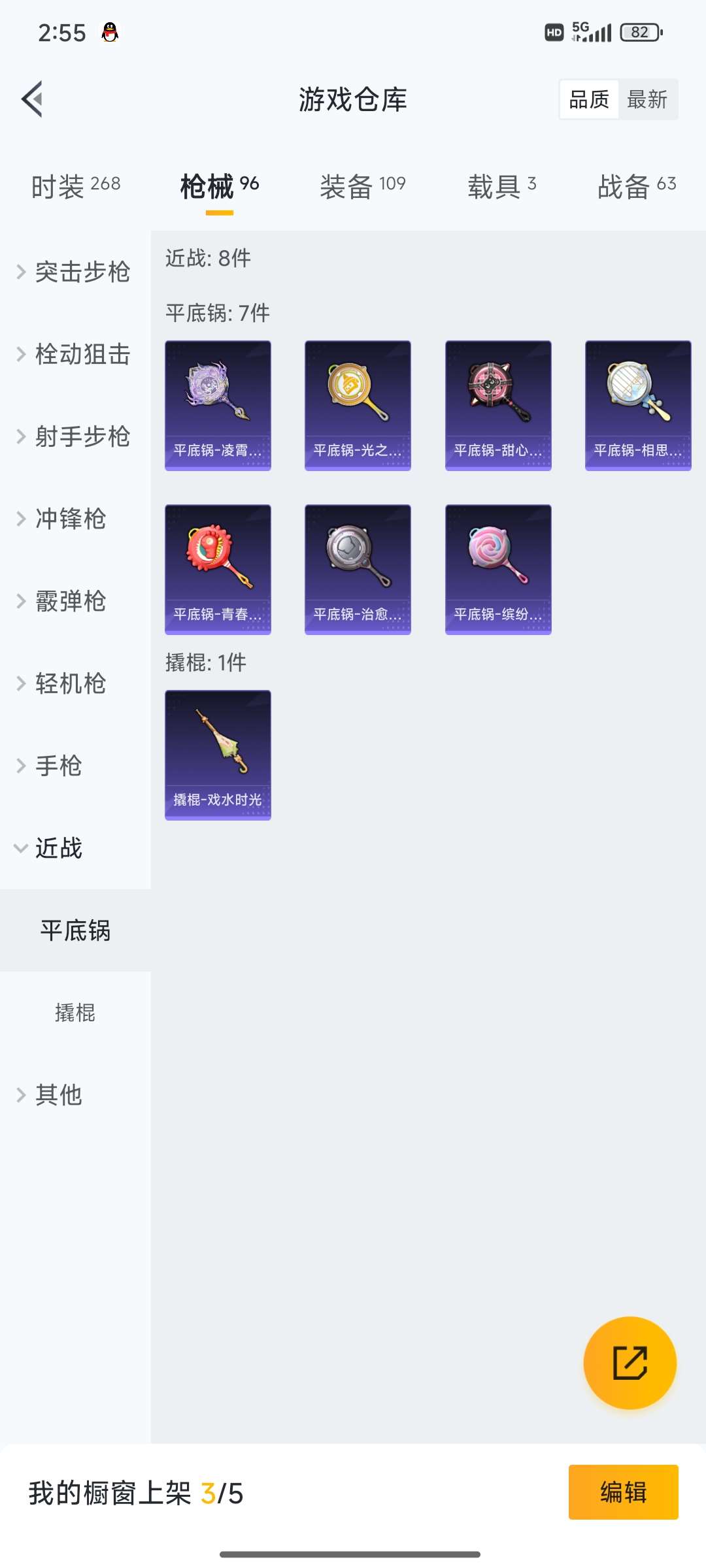This screenshot has width=706, height=1568.
Task: Select the 平底锅-光之 golden pan
Action: pyautogui.click(x=358, y=404)
